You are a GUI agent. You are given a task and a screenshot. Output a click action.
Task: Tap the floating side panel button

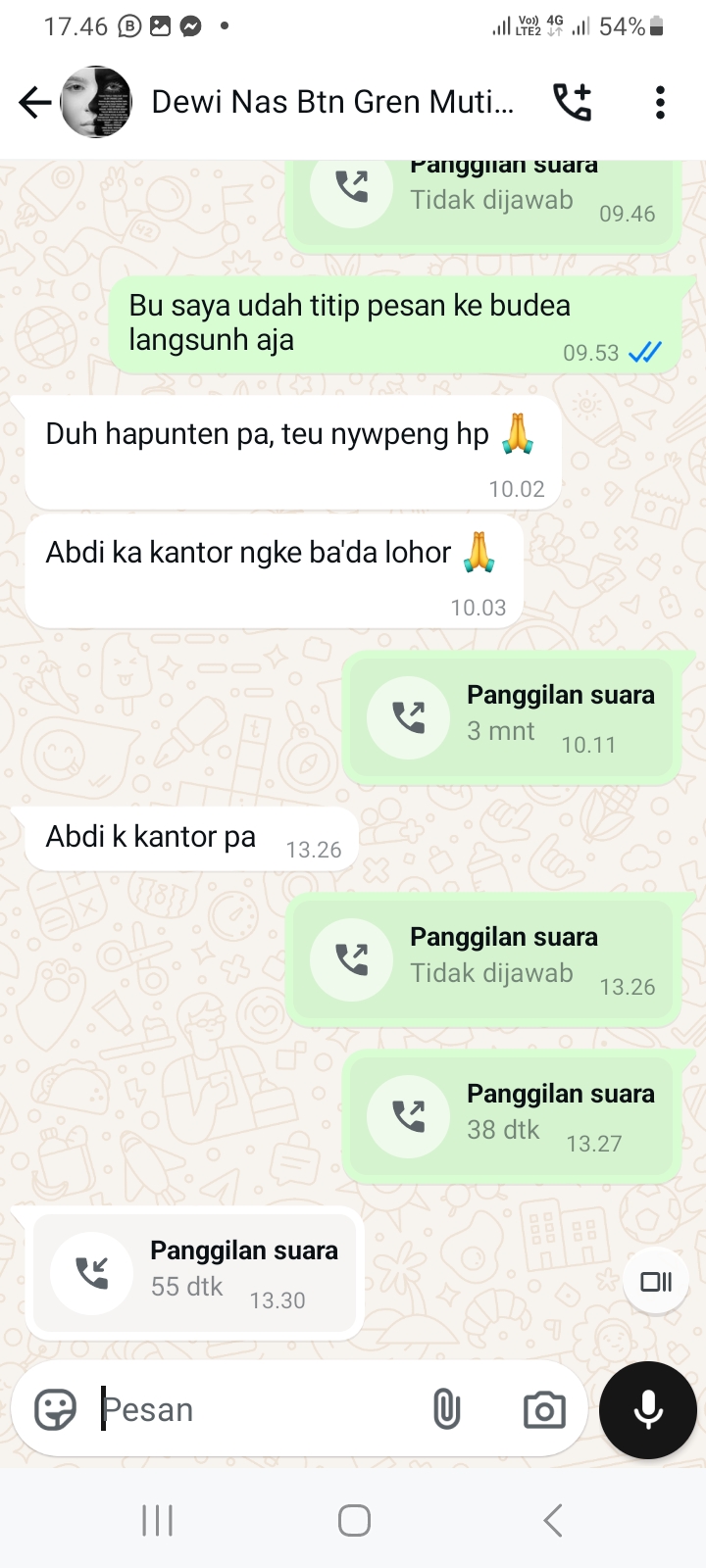tap(656, 1282)
